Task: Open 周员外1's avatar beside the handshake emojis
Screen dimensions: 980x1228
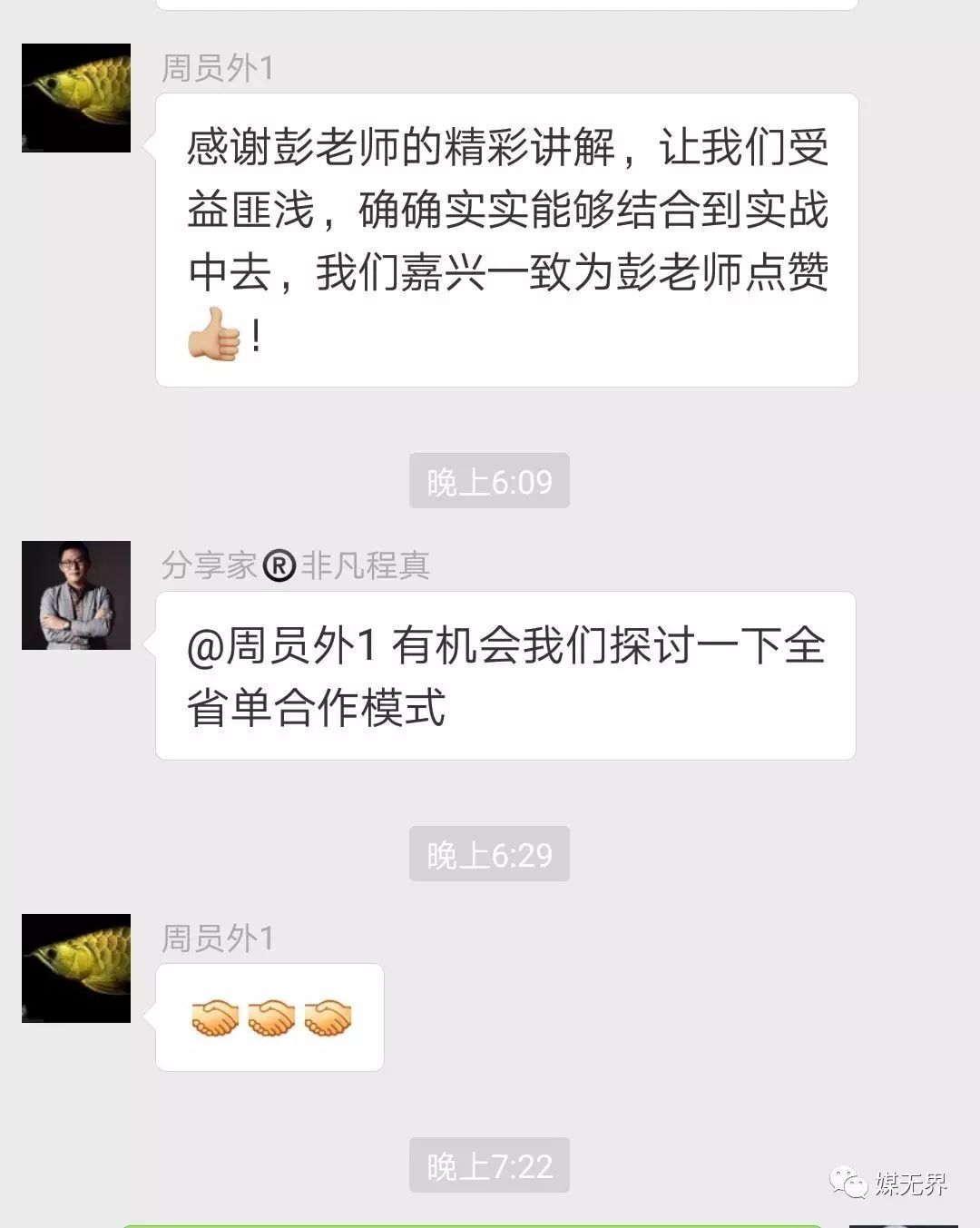Action: point(76,968)
